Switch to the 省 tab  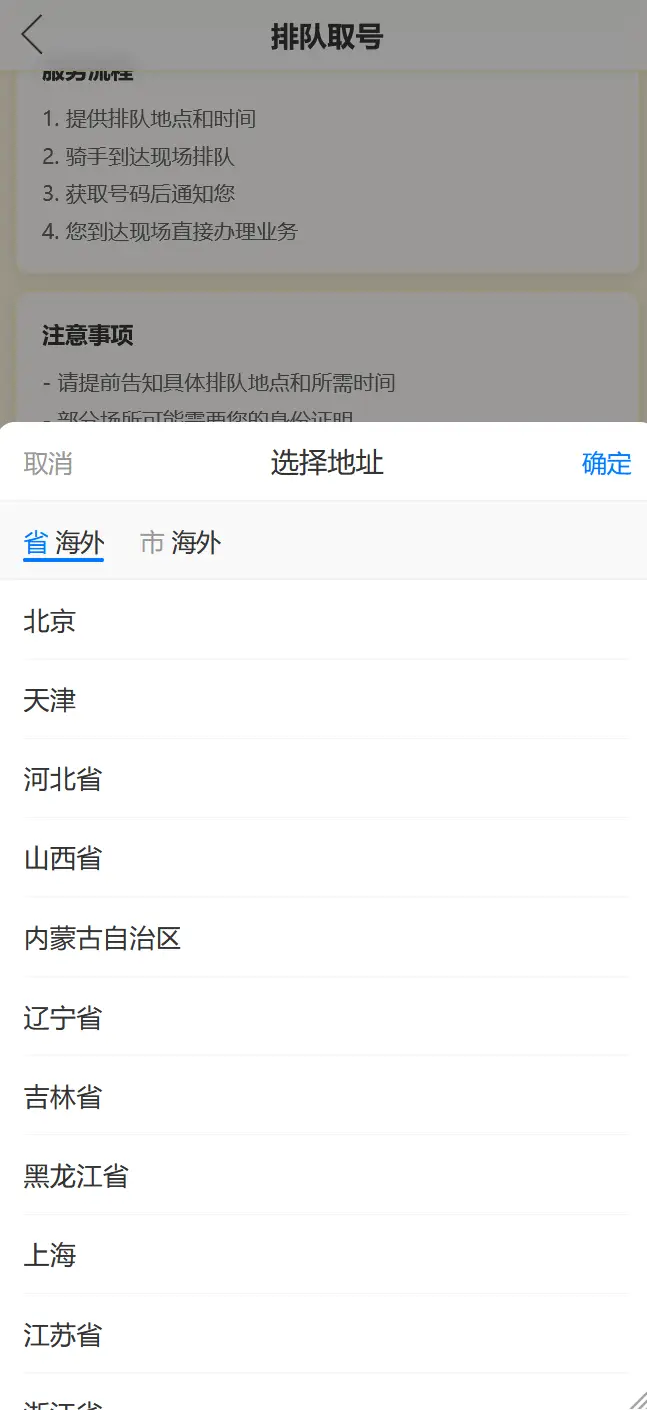[x=64, y=543]
